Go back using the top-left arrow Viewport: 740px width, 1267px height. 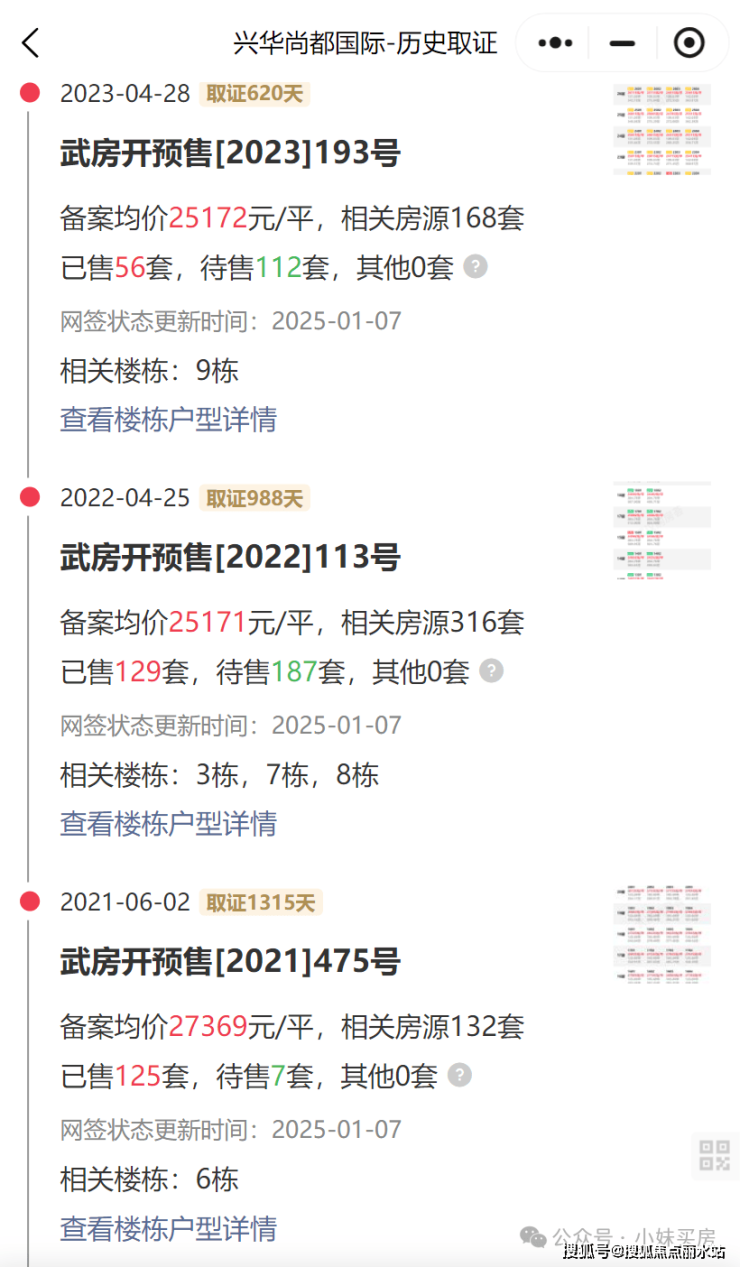click(31, 43)
